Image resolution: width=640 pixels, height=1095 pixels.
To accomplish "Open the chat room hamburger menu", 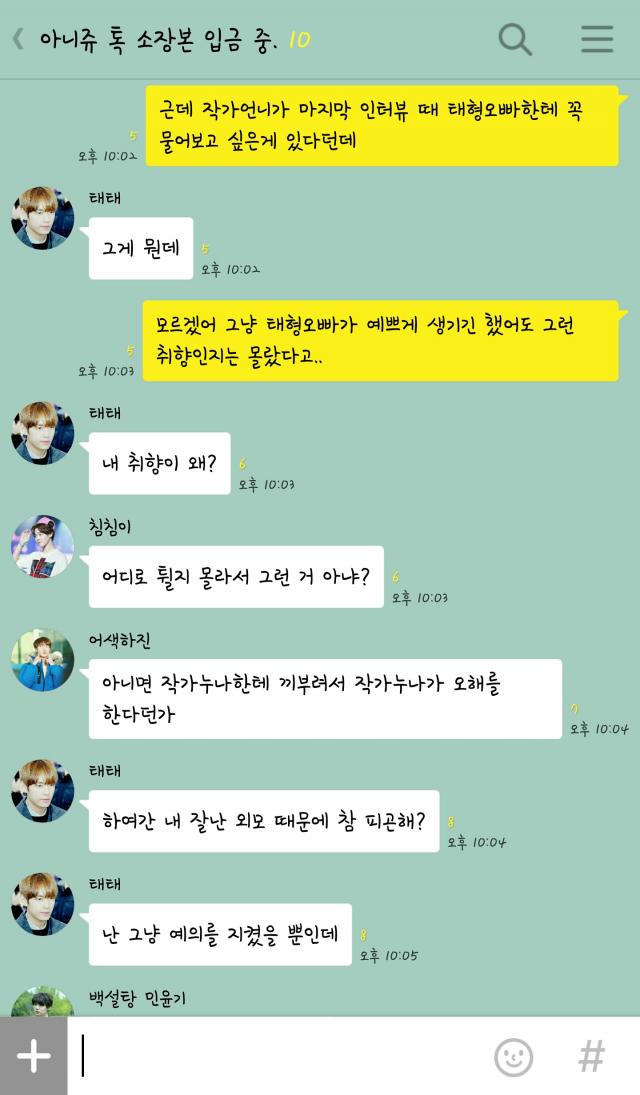I will pyautogui.click(x=597, y=38).
